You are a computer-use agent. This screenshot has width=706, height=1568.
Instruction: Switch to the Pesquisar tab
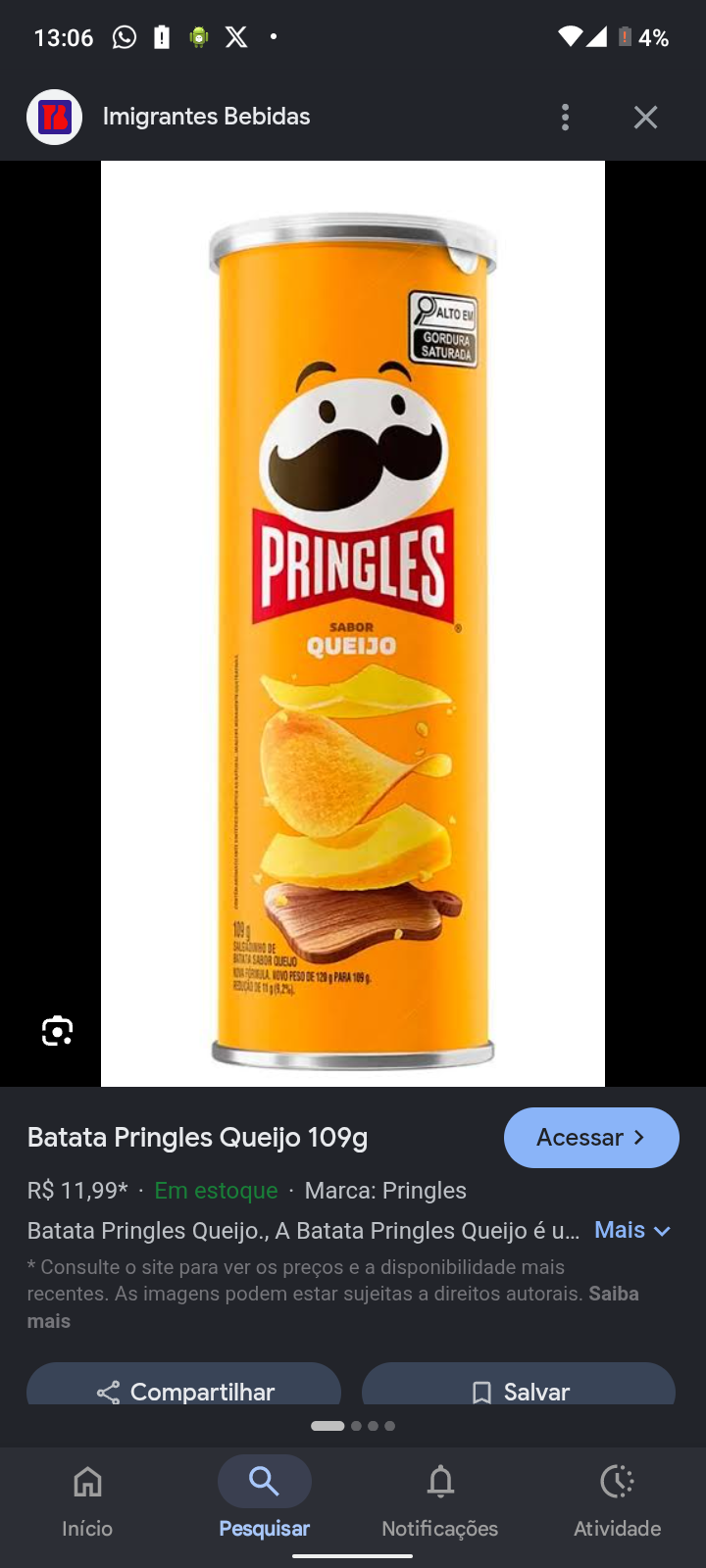264,1499
